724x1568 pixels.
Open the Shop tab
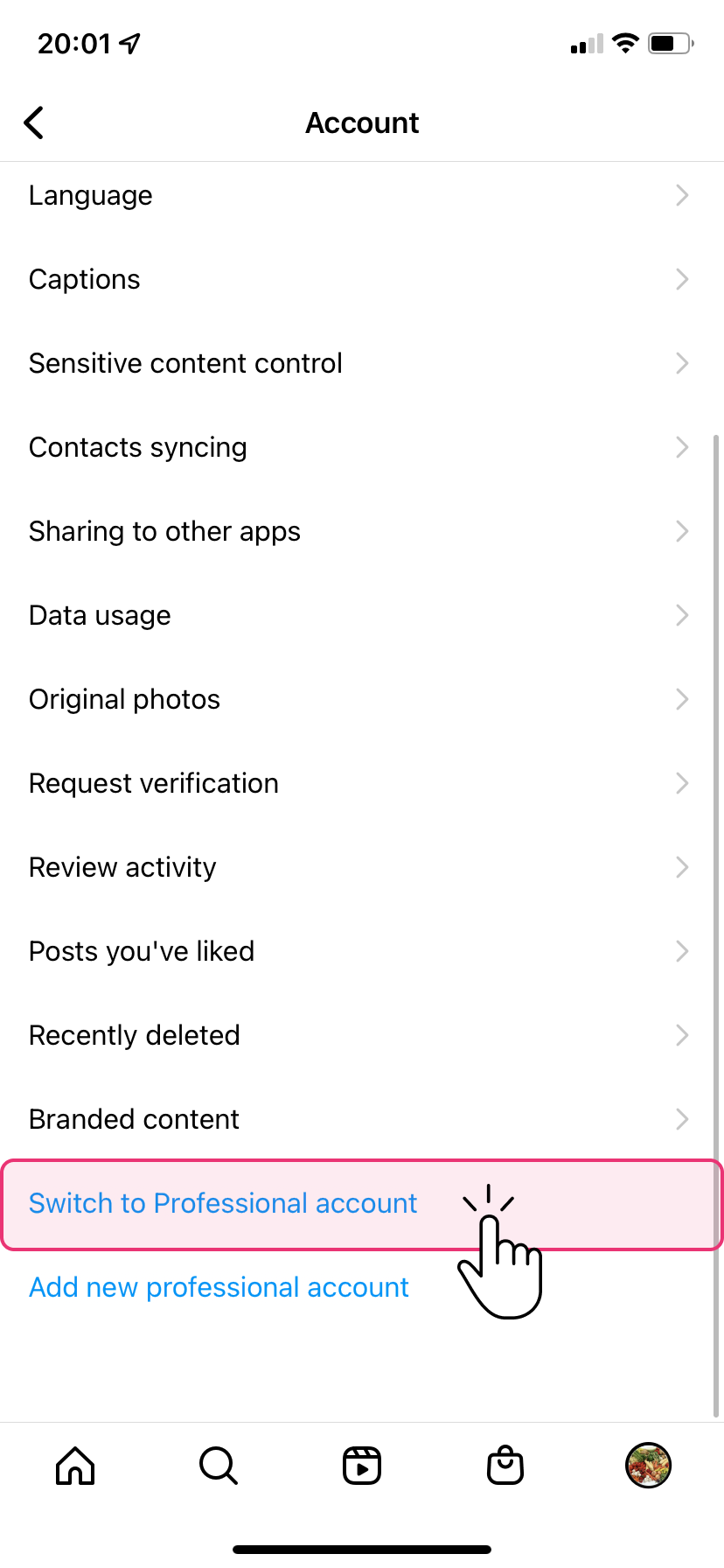coord(505,1466)
